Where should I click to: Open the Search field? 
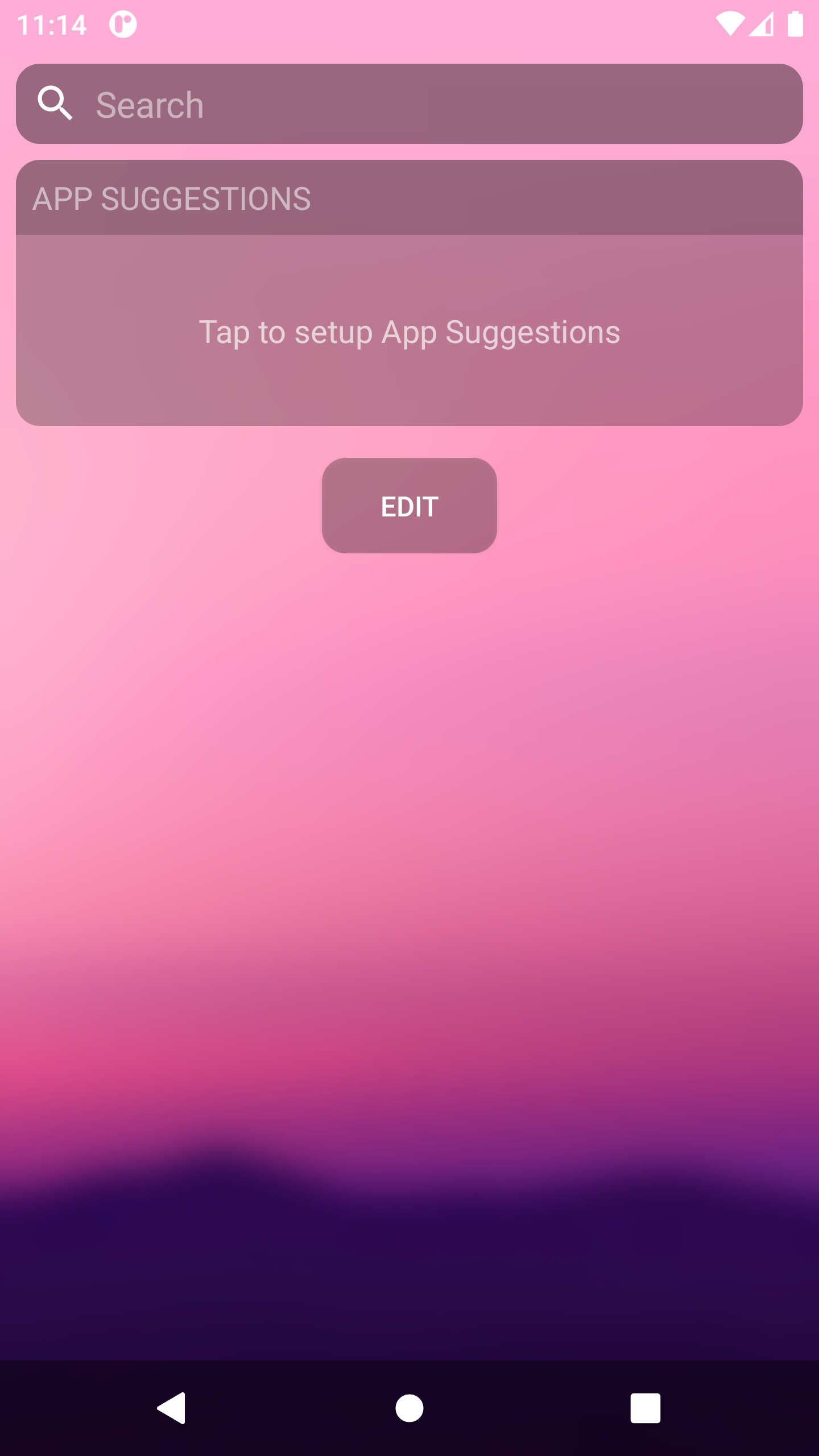409,104
